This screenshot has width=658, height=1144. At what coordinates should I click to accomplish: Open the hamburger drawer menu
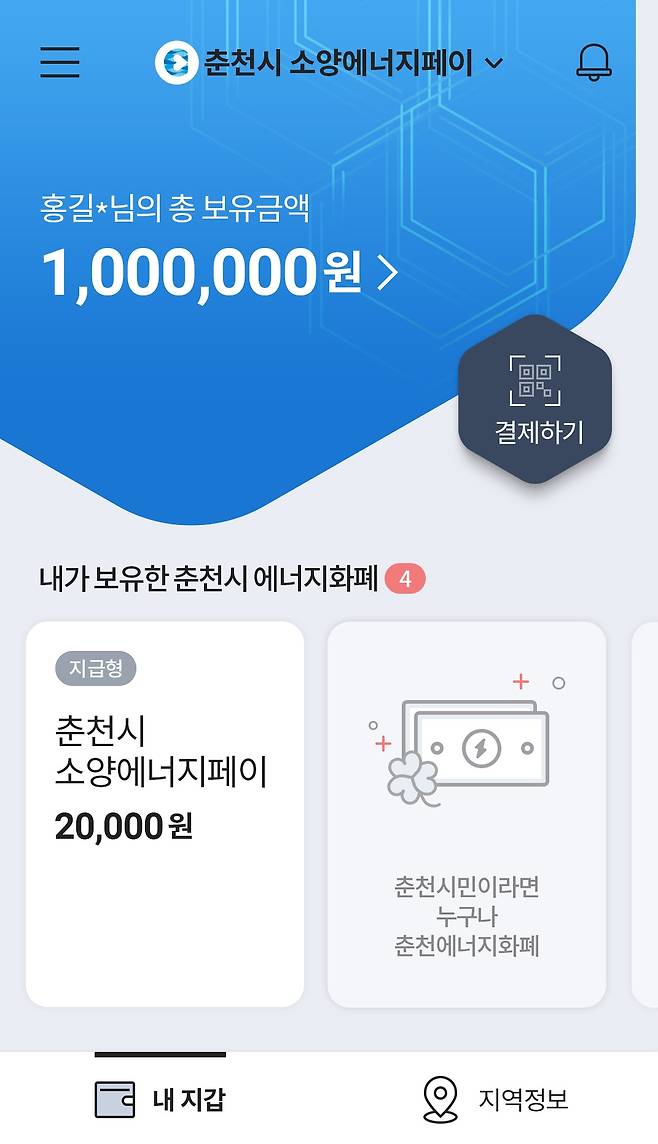point(60,62)
